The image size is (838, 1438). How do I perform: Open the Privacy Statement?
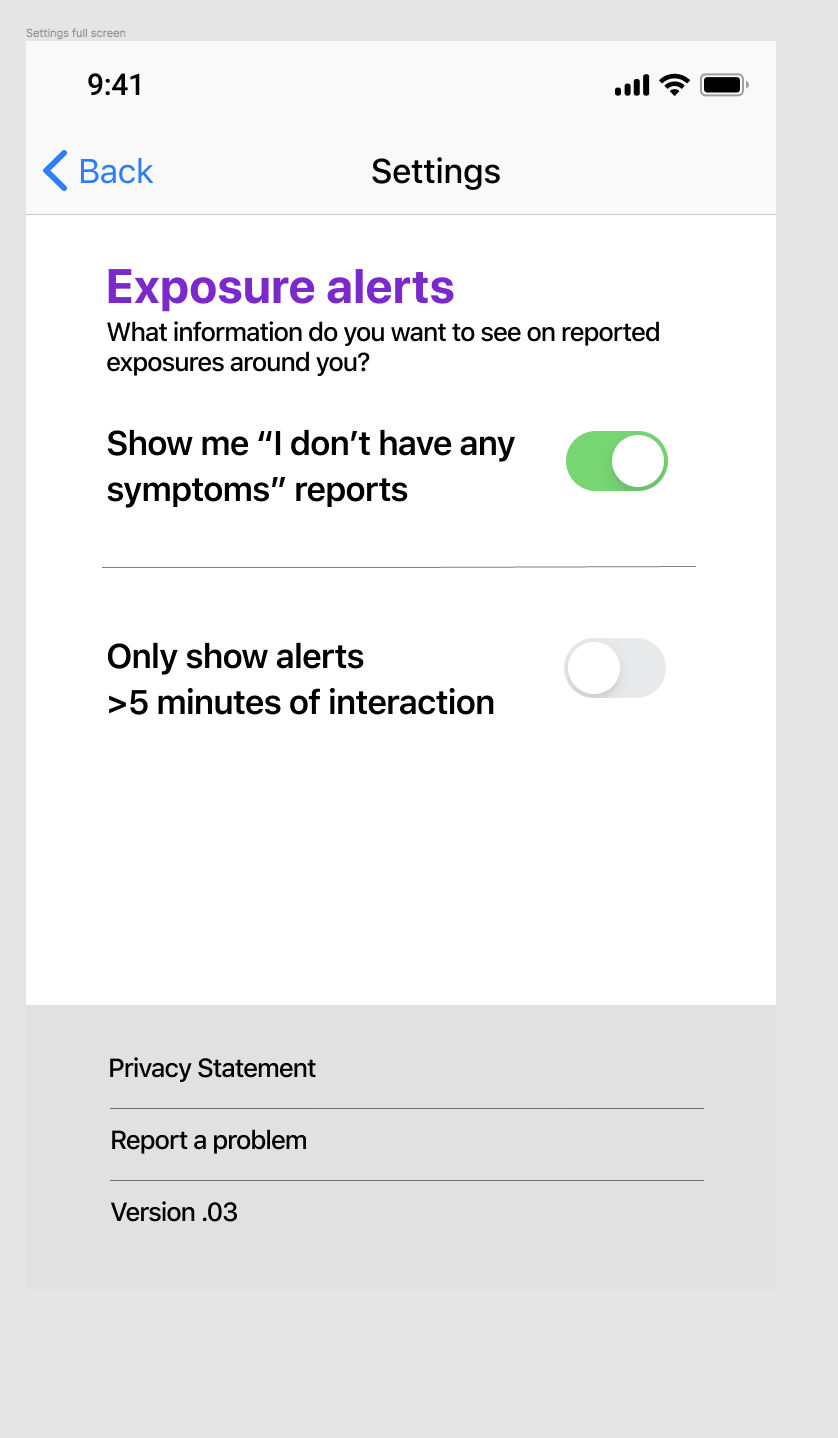(x=211, y=1068)
